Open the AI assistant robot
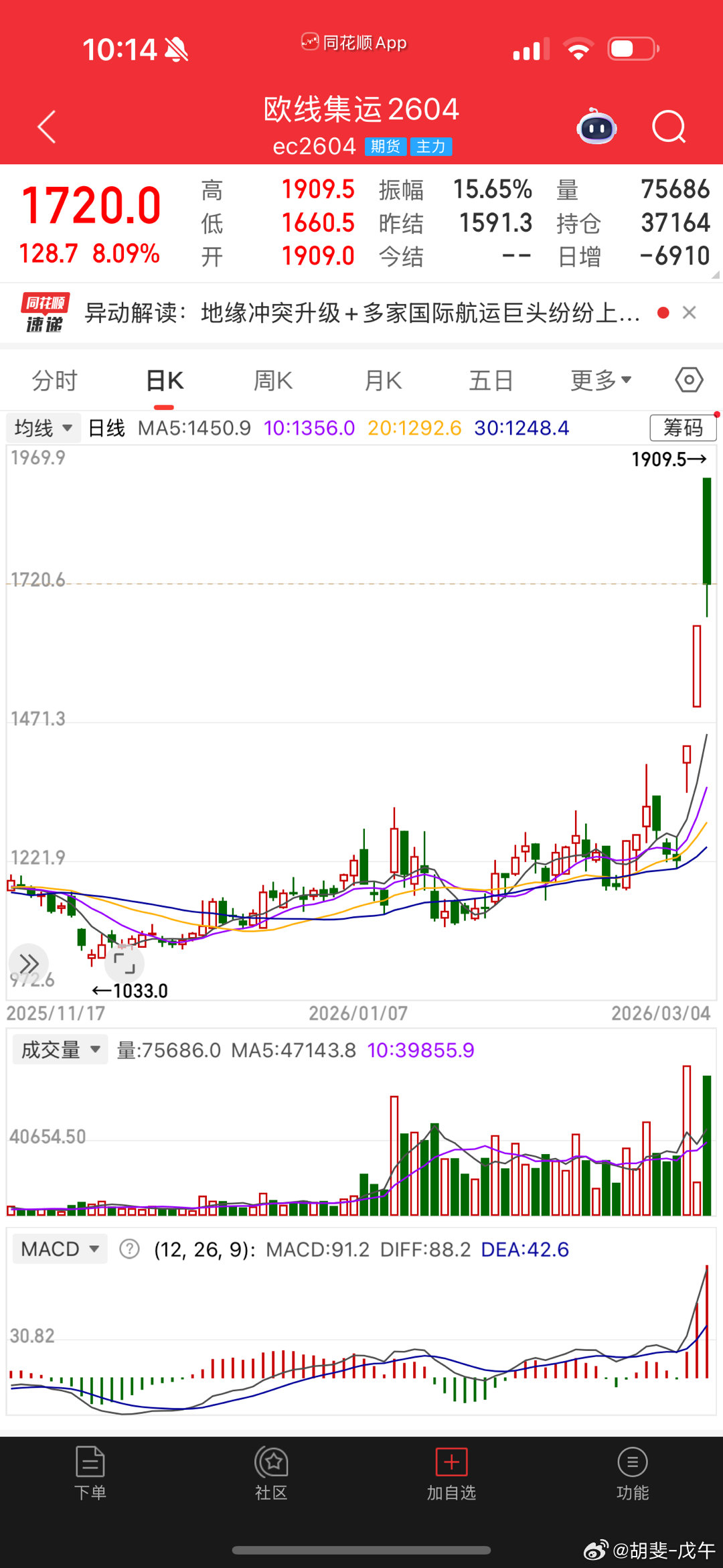Viewport: 723px width, 1568px height. [596, 127]
